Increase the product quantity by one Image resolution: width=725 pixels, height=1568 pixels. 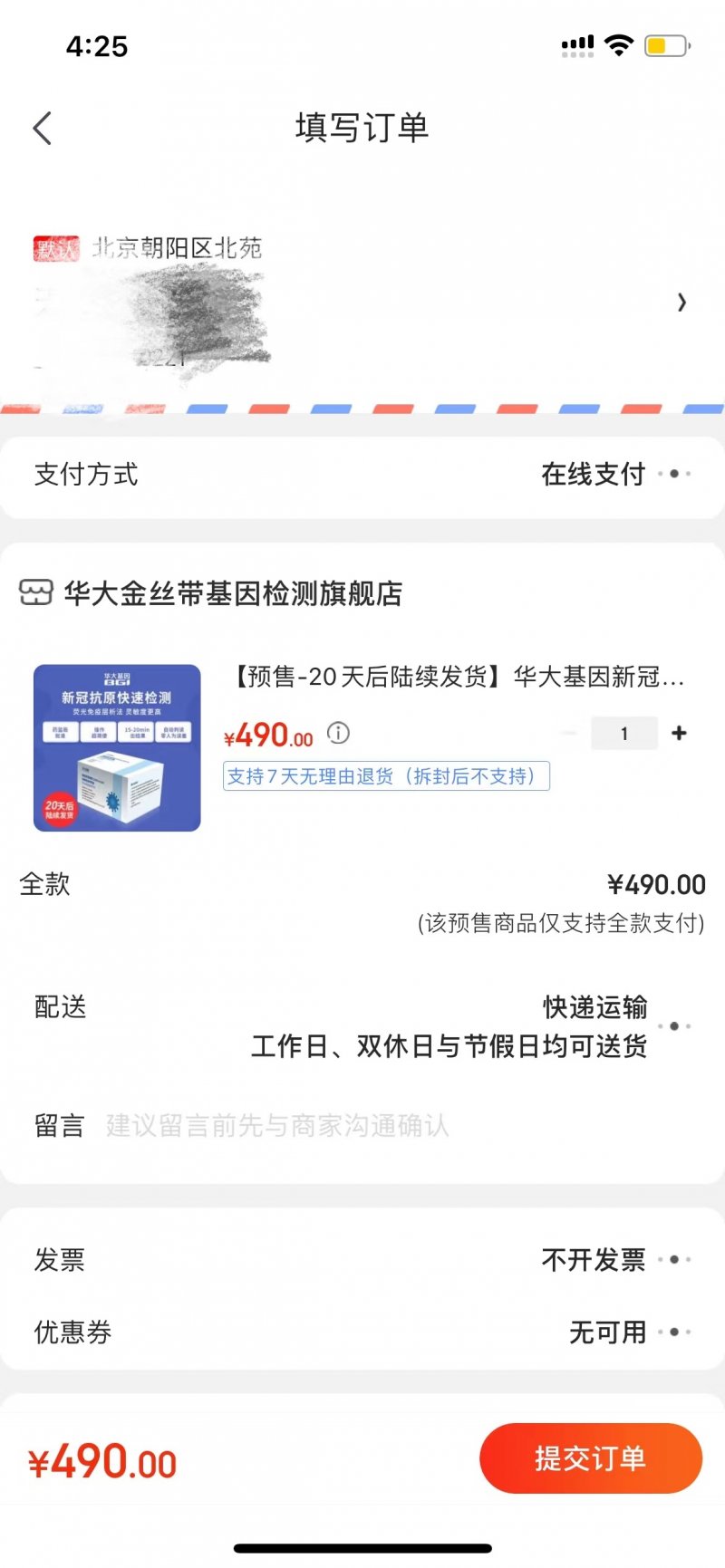[679, 733]
